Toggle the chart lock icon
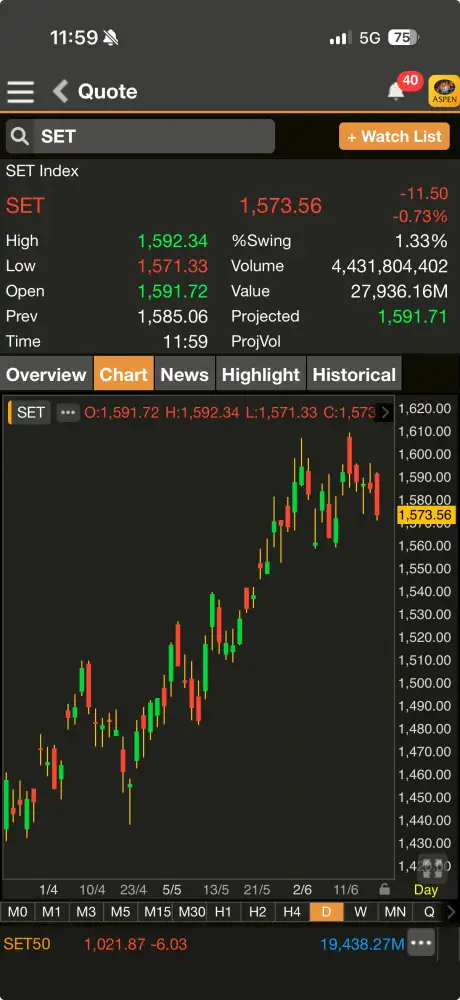The image size is (460, 1000). click(384, 889)
